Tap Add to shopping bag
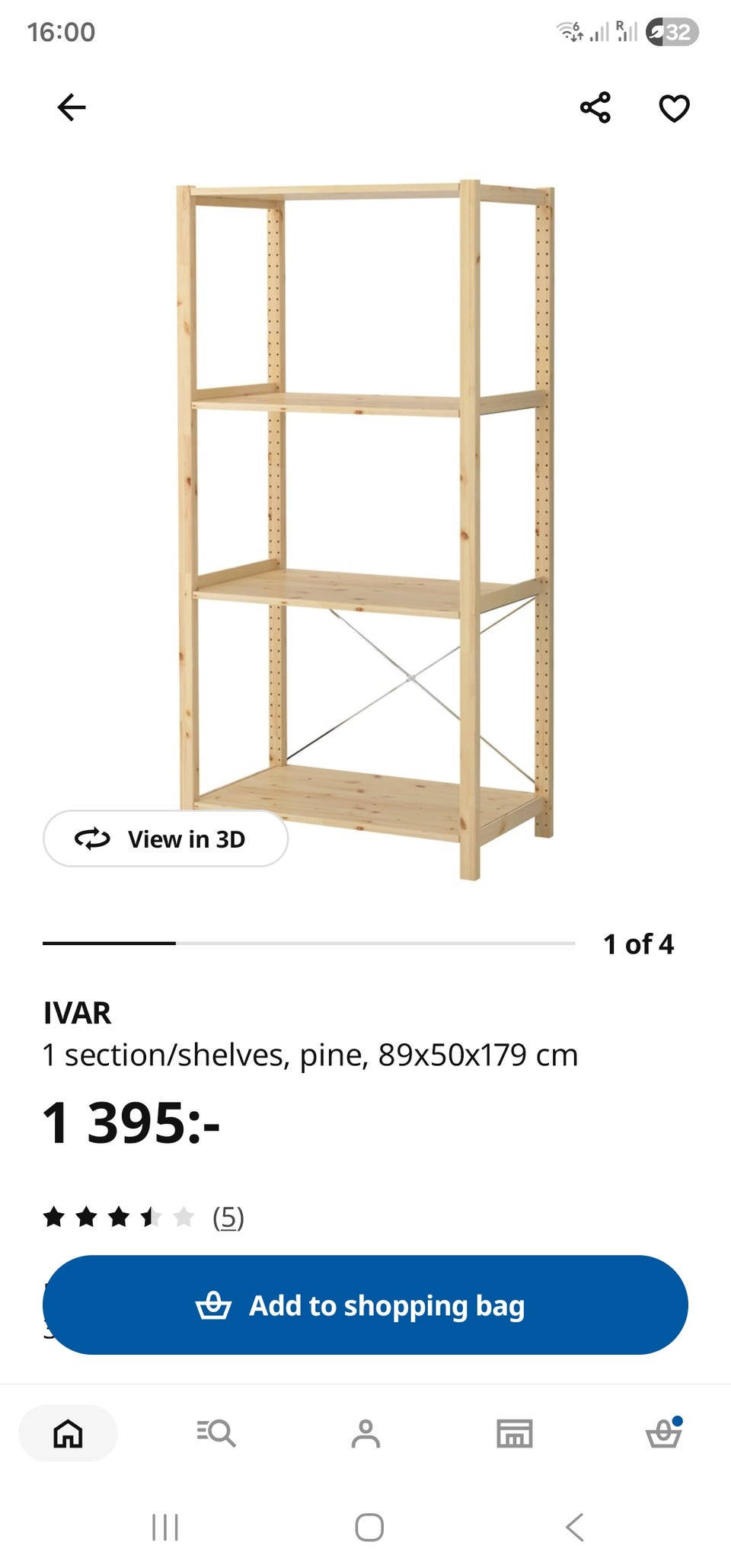The width and height of the screenshot is (731, 1568). [x=365, y=1305]
